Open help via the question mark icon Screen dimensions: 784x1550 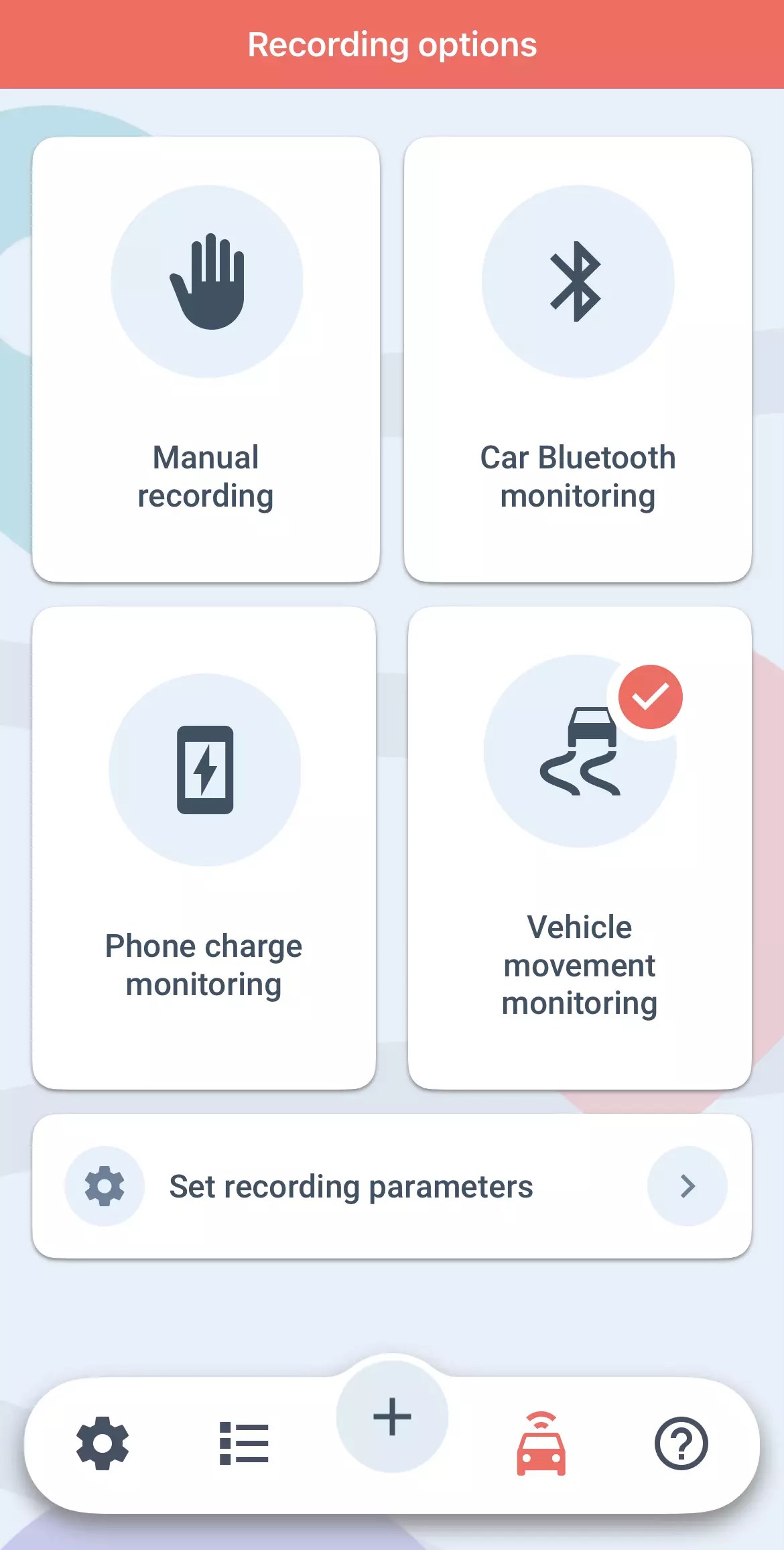coord(681,1445)
